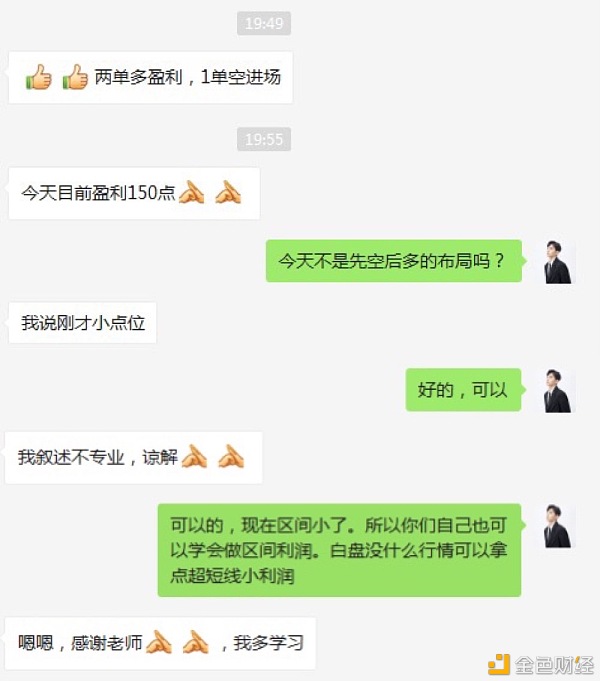The height and width of the screenshot is (681, 600).
Task: Tap sender avatar next to '好的，可以'
Action: point(558,390)
